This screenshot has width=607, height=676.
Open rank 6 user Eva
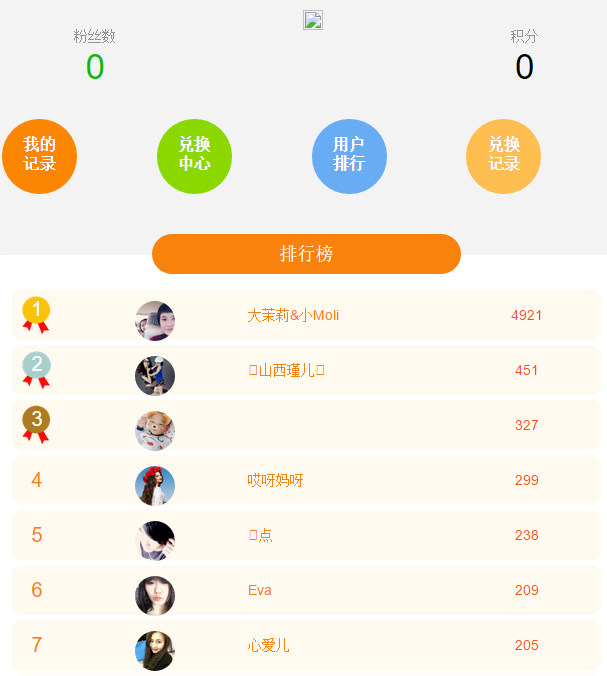[x=260, y=591]
